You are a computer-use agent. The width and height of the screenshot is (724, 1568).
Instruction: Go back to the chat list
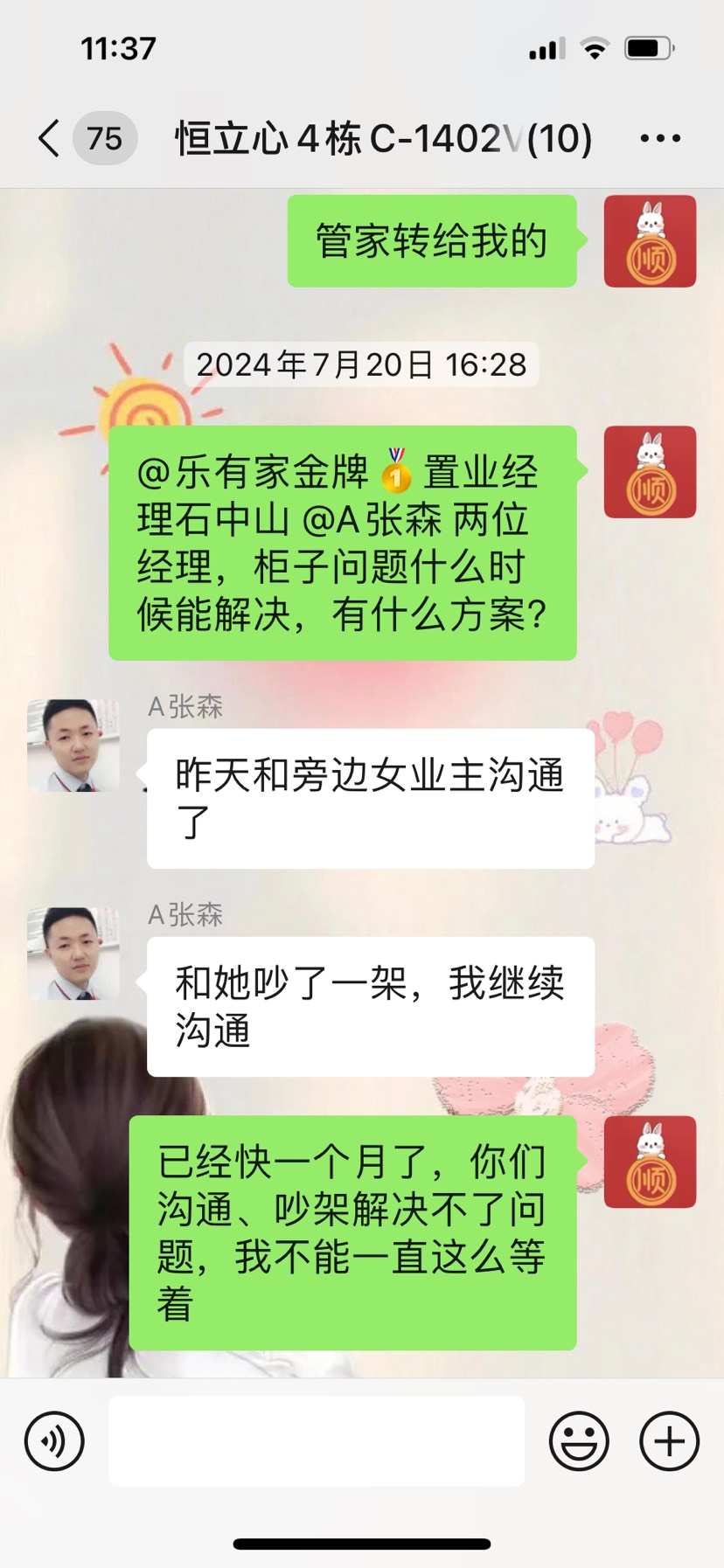coord(51,138)
